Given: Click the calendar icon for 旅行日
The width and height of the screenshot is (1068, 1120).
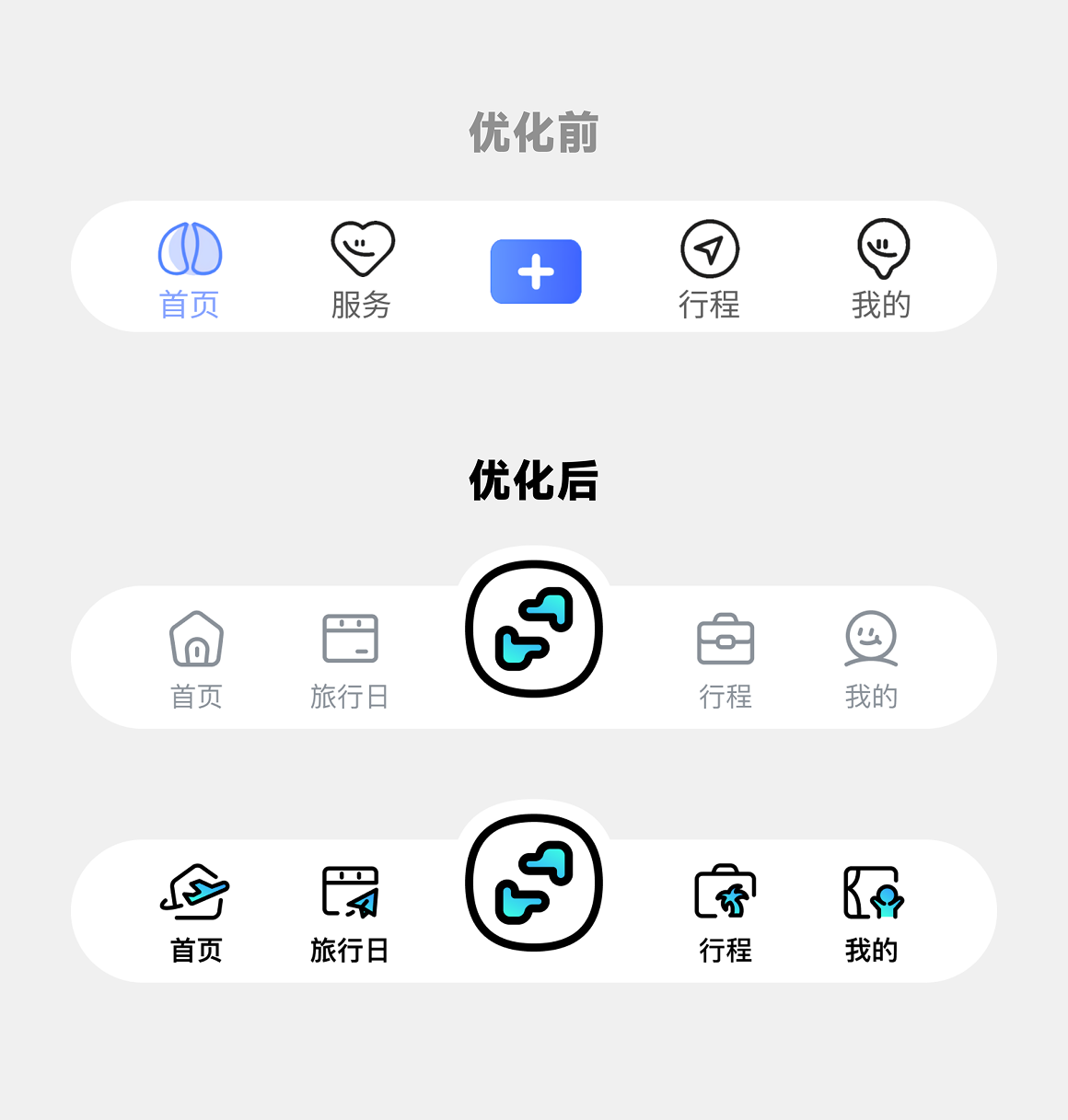Looking at the screenshot, I should click(x=350, y=637).
